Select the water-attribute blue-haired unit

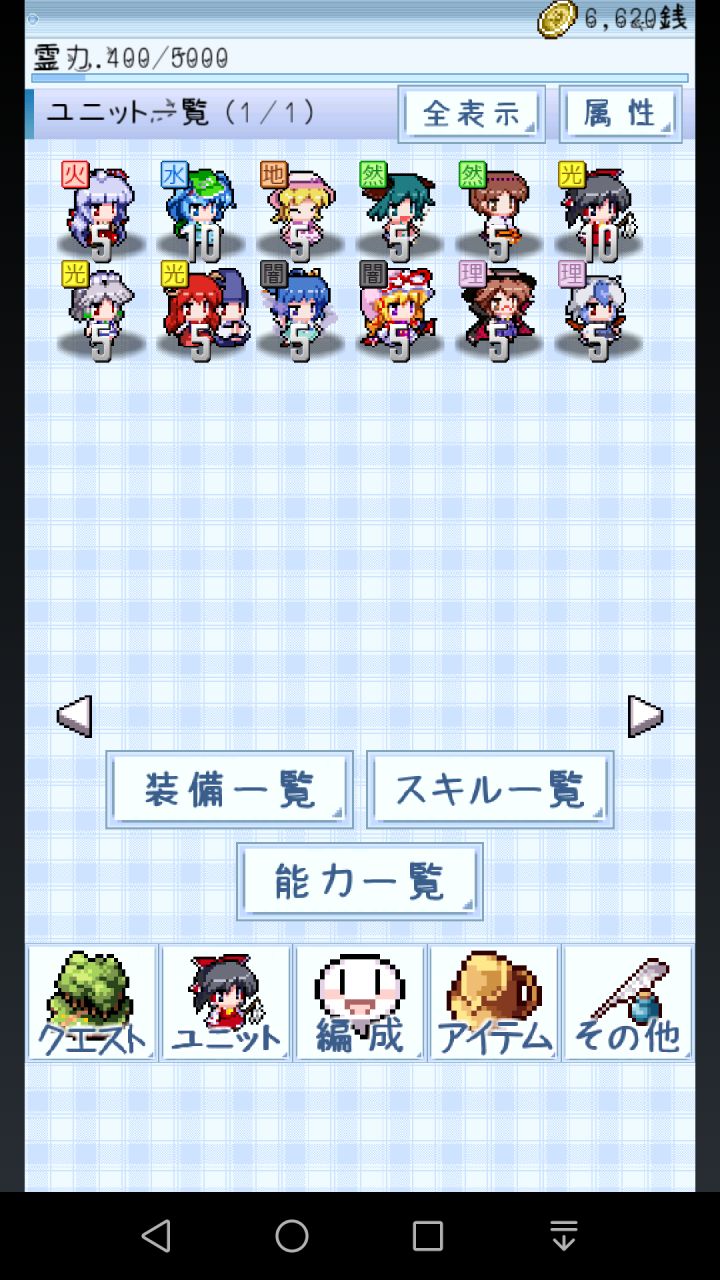tap(200, 210)
